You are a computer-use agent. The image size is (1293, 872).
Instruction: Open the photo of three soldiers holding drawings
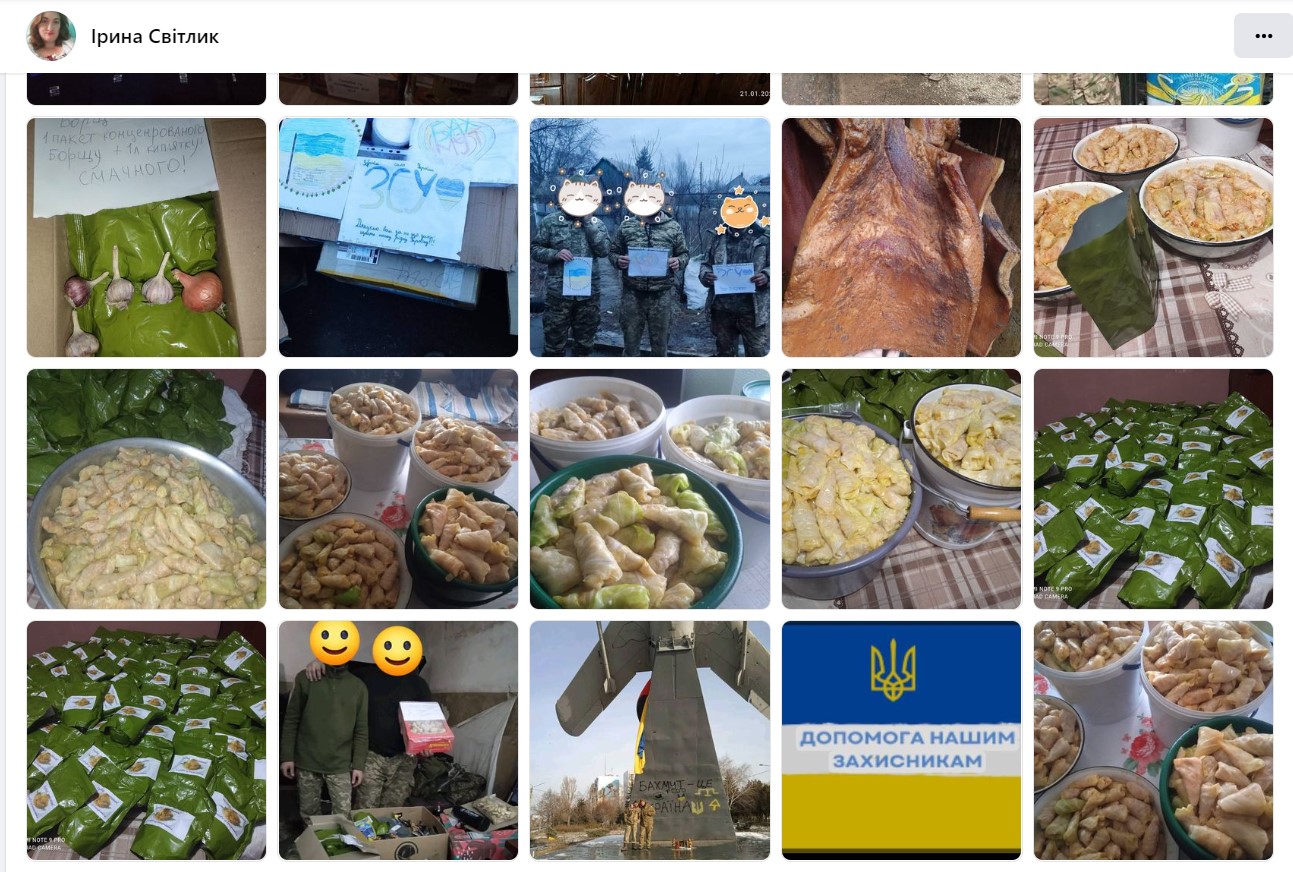[650, 237]
